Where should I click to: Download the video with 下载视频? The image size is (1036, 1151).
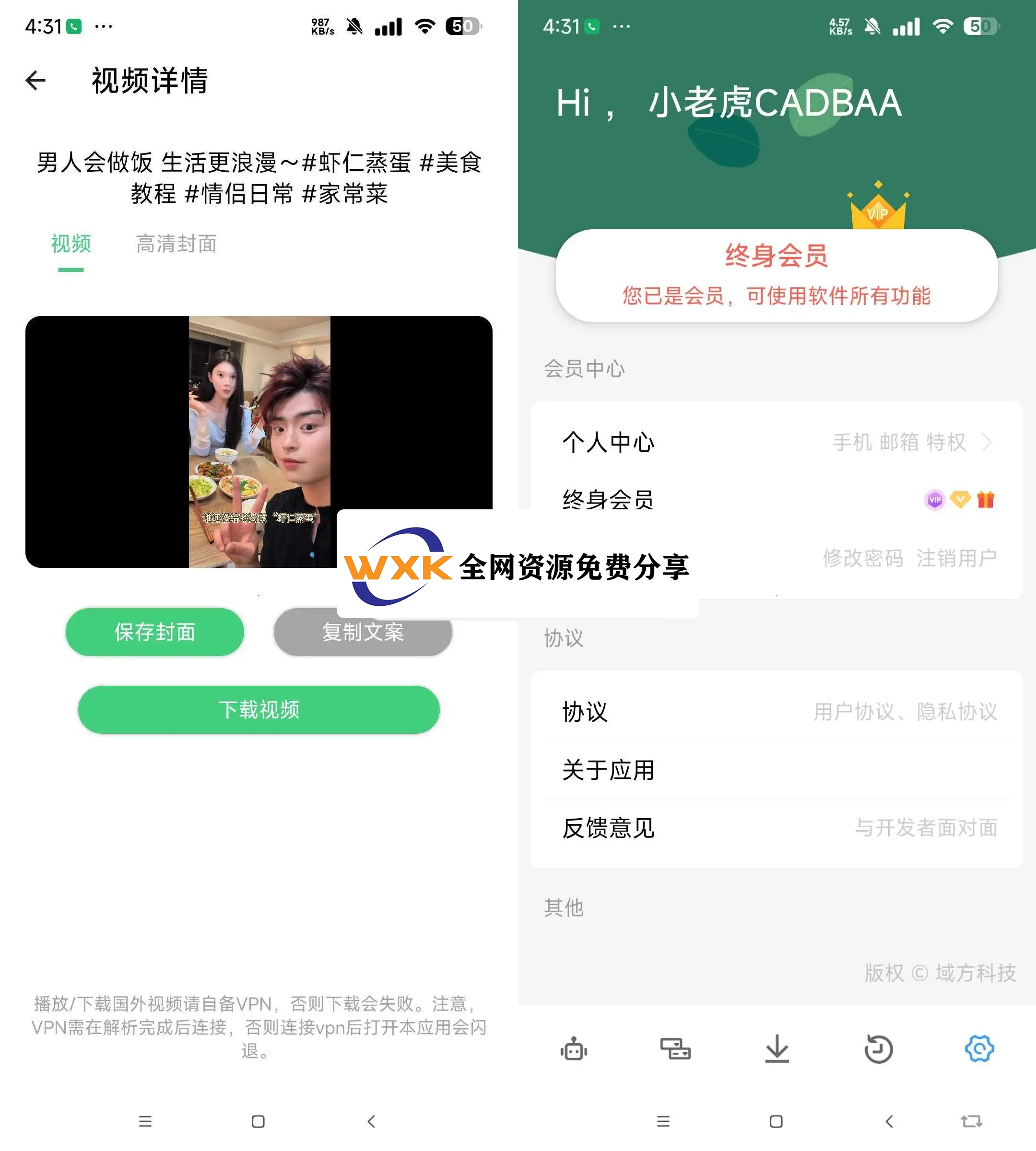pos(259,709)
